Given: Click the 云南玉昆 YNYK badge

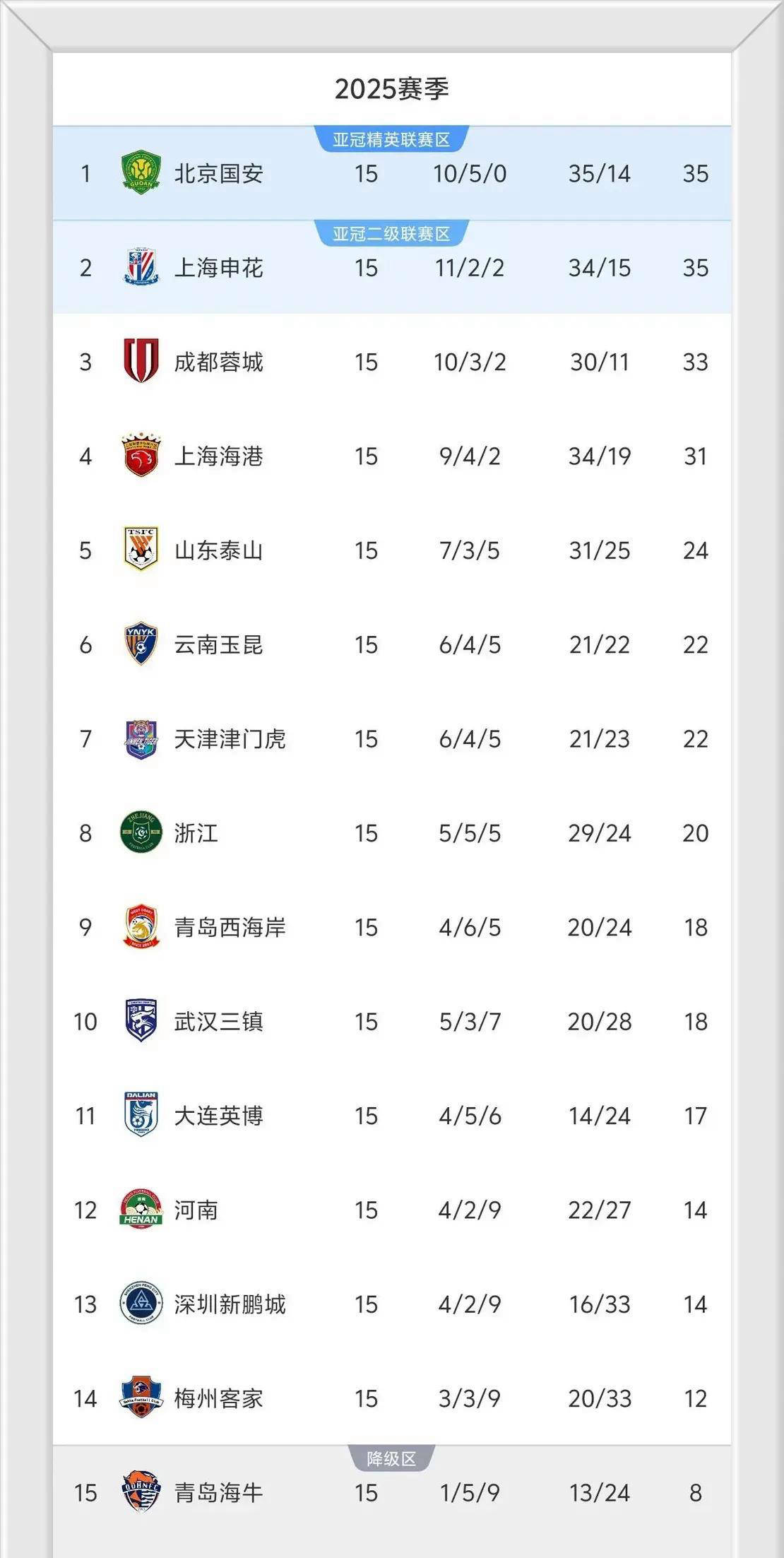Looking at the screenshot, I should 140,644.
